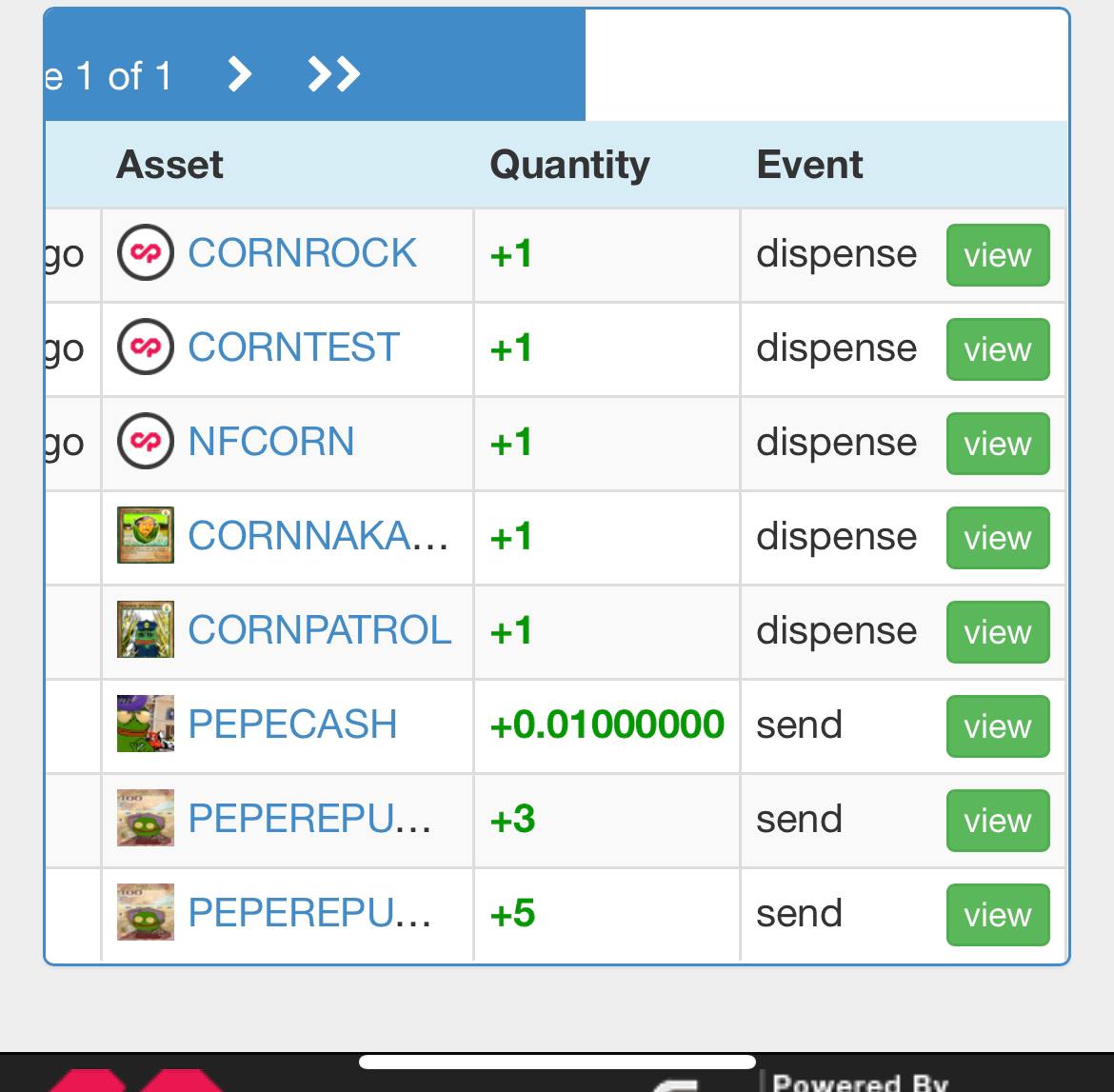Image resolution: width=1114 pixels, height=1092 pixels.
Task: Open the PEPECASH asset link
Action: point(292,725)
